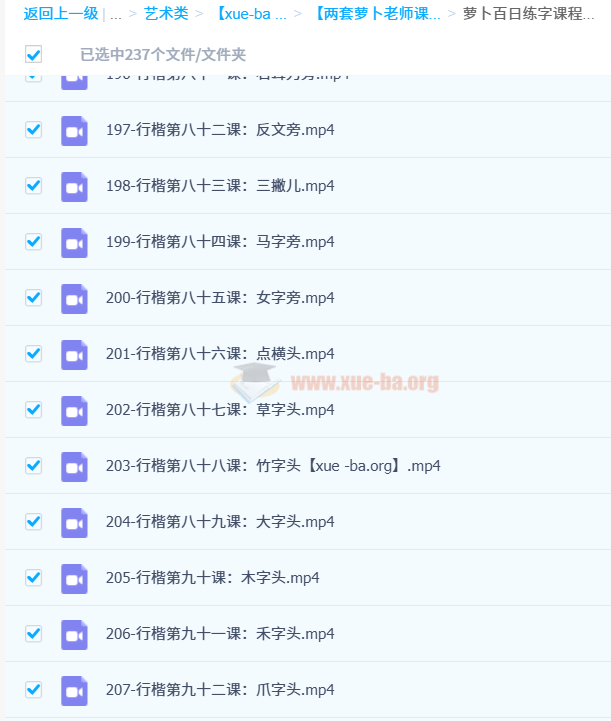This screenshot has width=611, height=721.
Task: Uncheck the 197 反文旁.mp4 checkbox
Action: coord(33,130)
